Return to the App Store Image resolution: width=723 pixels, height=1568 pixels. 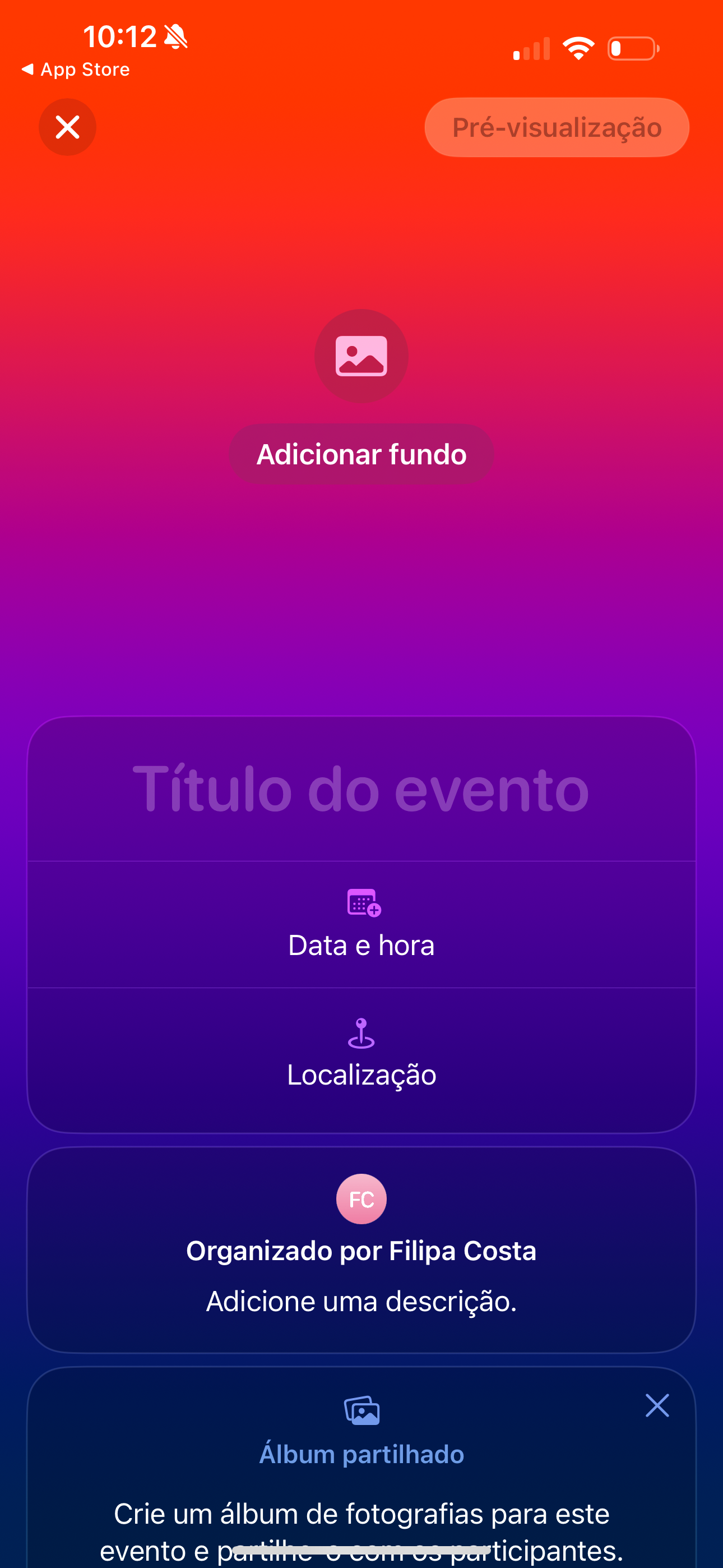76,70
